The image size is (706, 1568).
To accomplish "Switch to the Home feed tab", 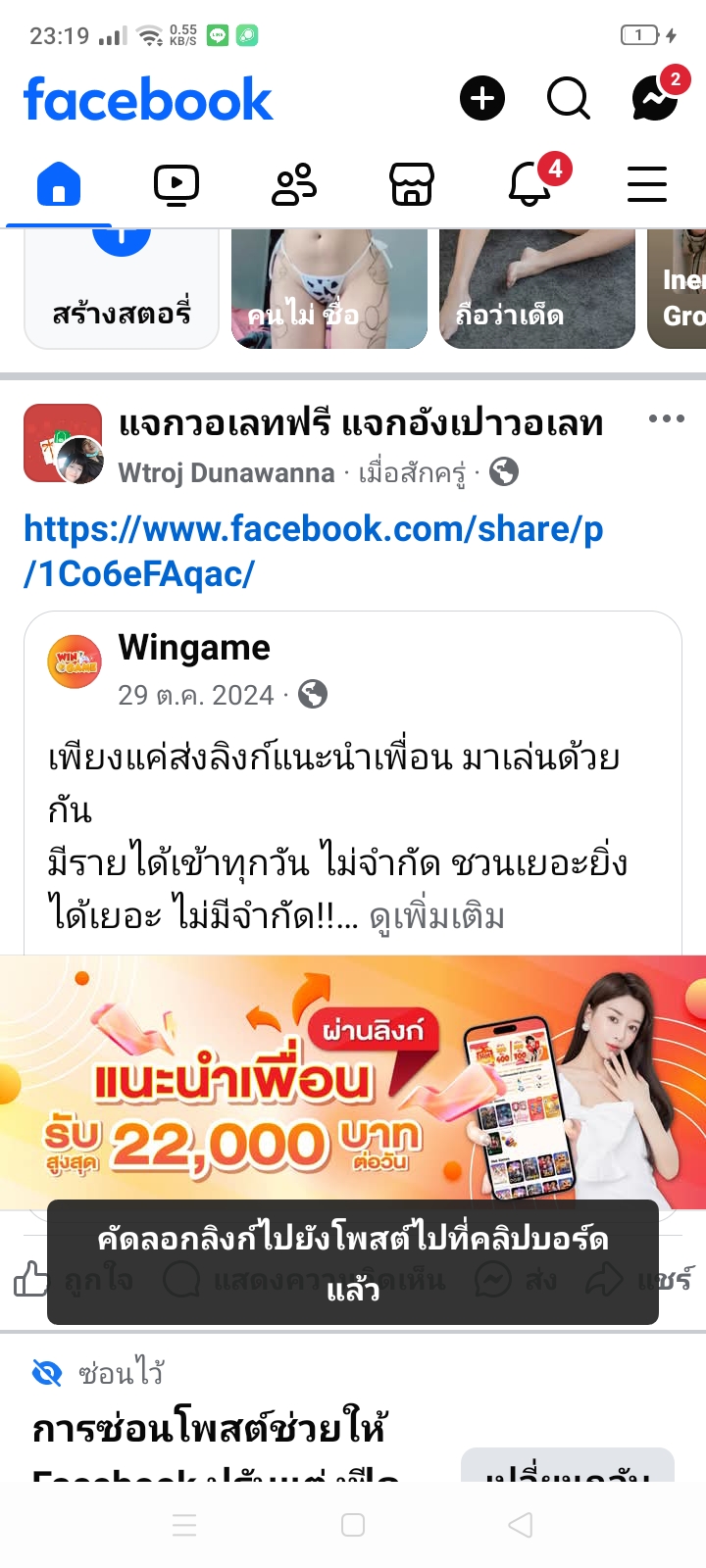I will pyautogui.click(x=59, y=184).
